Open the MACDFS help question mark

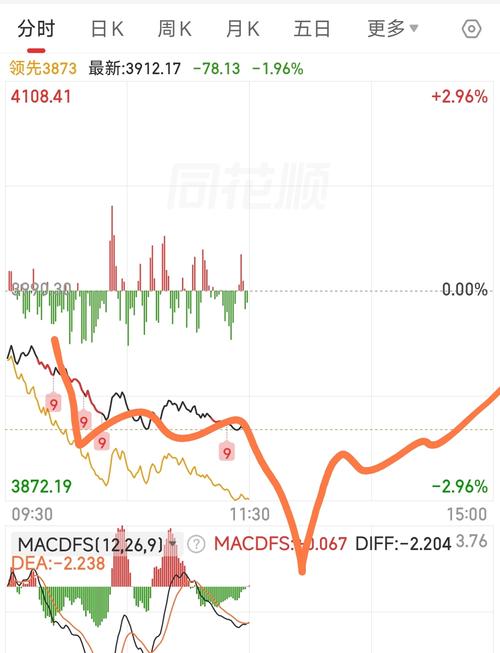[196, 544]
